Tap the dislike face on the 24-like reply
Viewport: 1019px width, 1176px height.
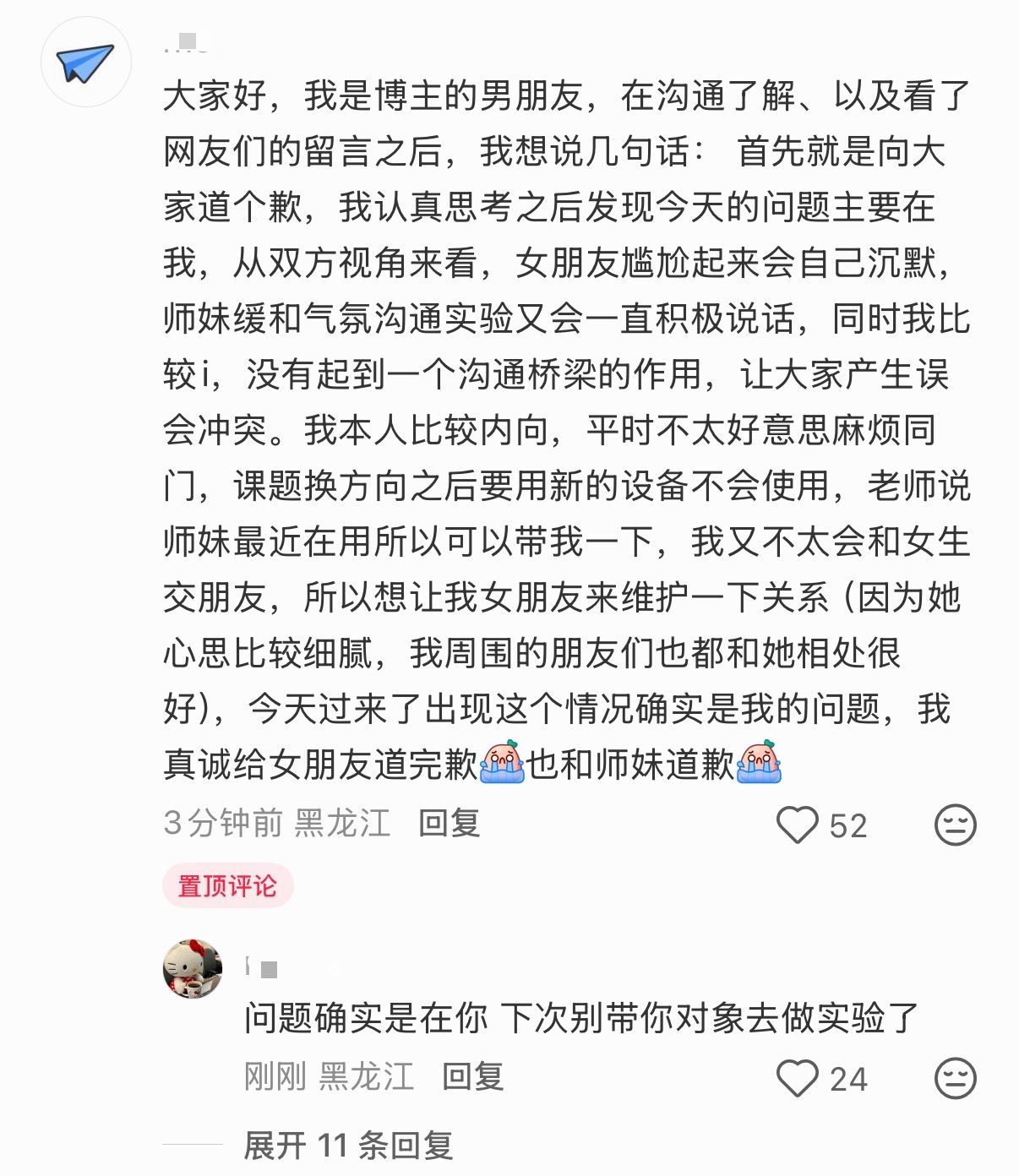point(955,1078)
